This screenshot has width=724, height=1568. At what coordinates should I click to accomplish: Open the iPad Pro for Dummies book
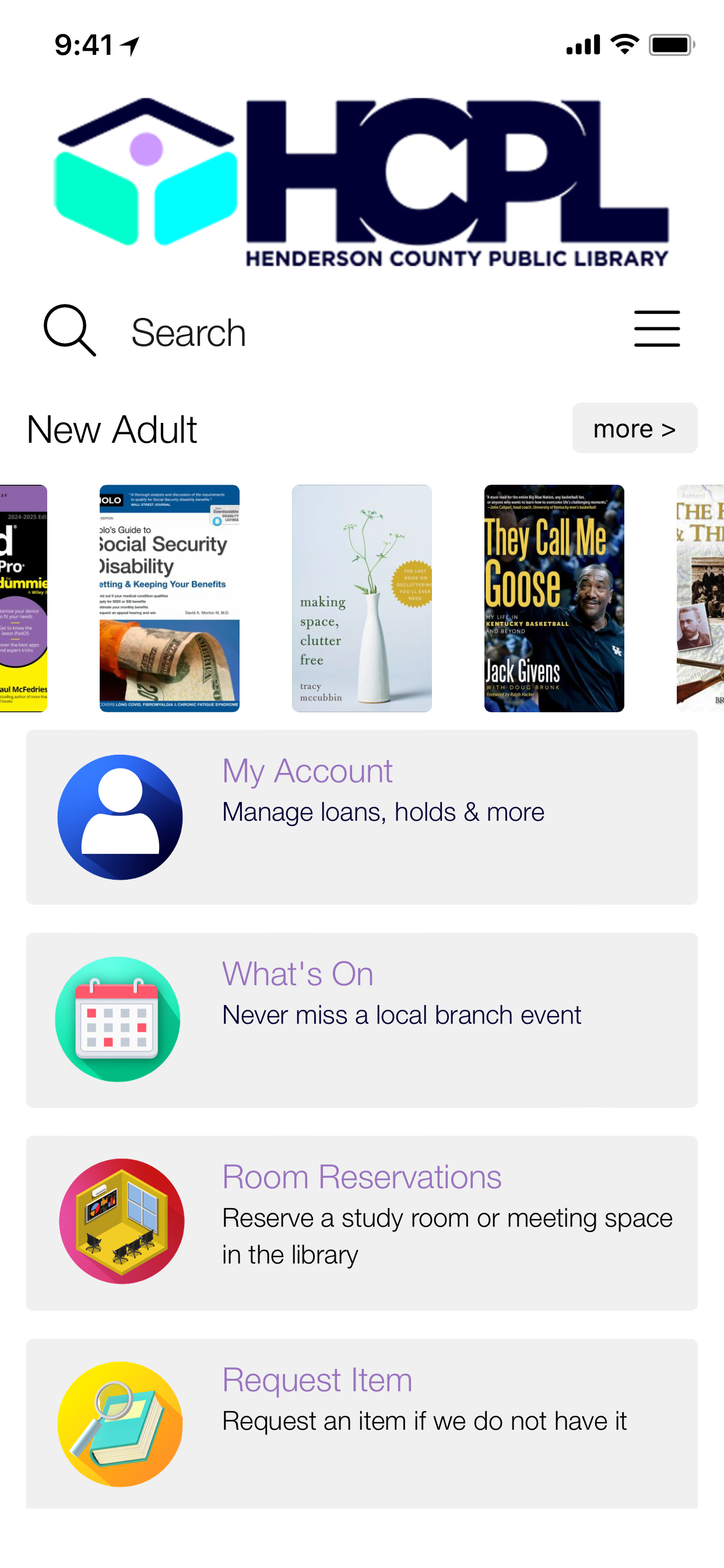(x=23, y=598)
